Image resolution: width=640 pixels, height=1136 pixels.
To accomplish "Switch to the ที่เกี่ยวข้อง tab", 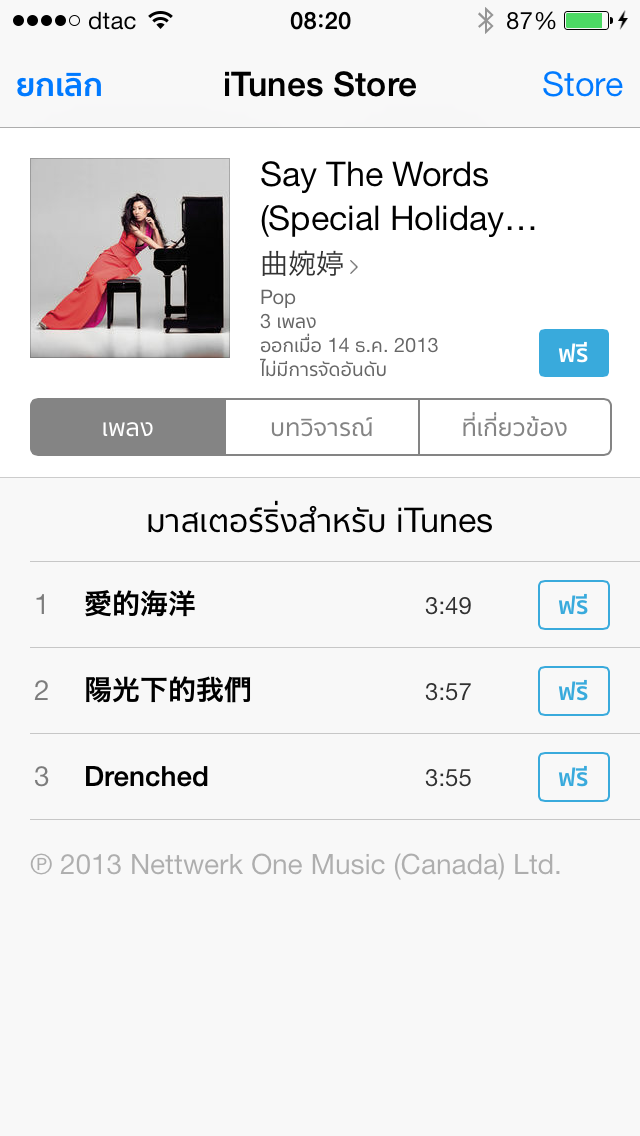I will pos(514,428).
